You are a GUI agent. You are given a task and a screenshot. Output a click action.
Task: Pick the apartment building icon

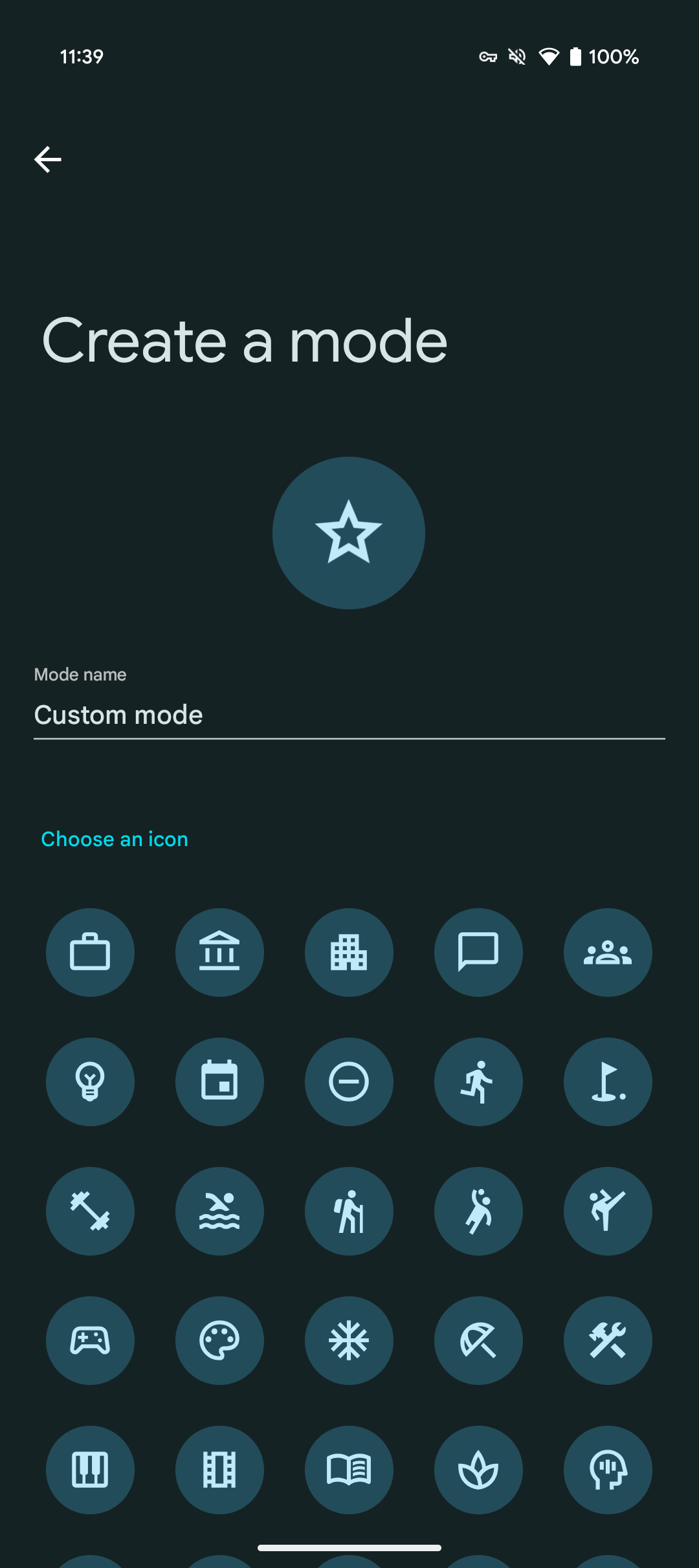point(349,952)
